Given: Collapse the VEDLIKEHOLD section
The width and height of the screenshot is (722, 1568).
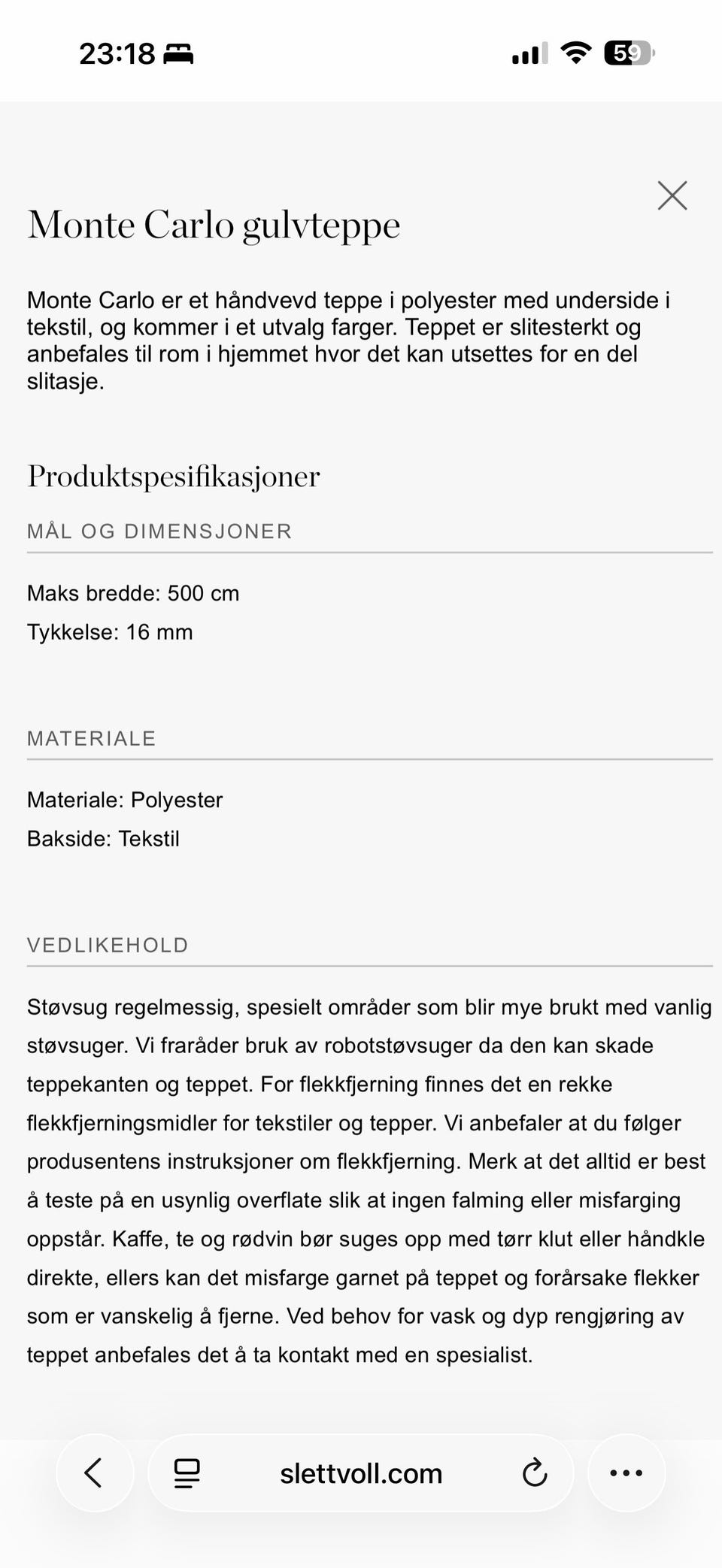Looking at the screenshot, I should click(x=108, y=945).
